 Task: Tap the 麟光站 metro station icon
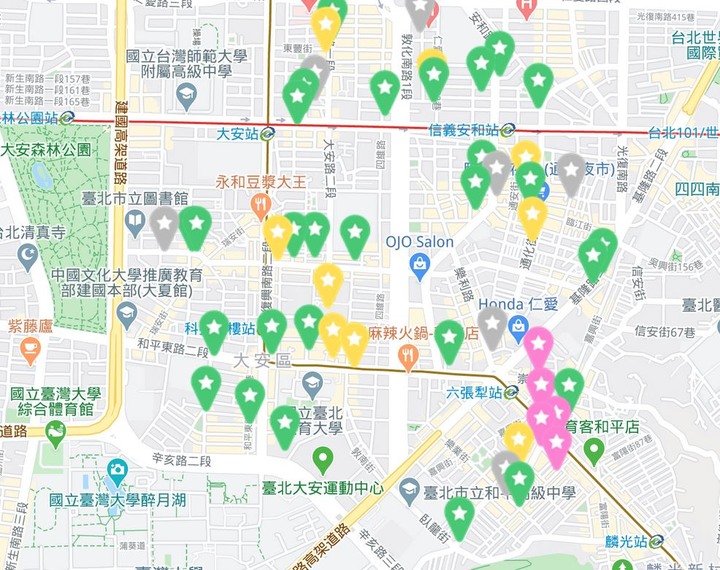point(655,542)
